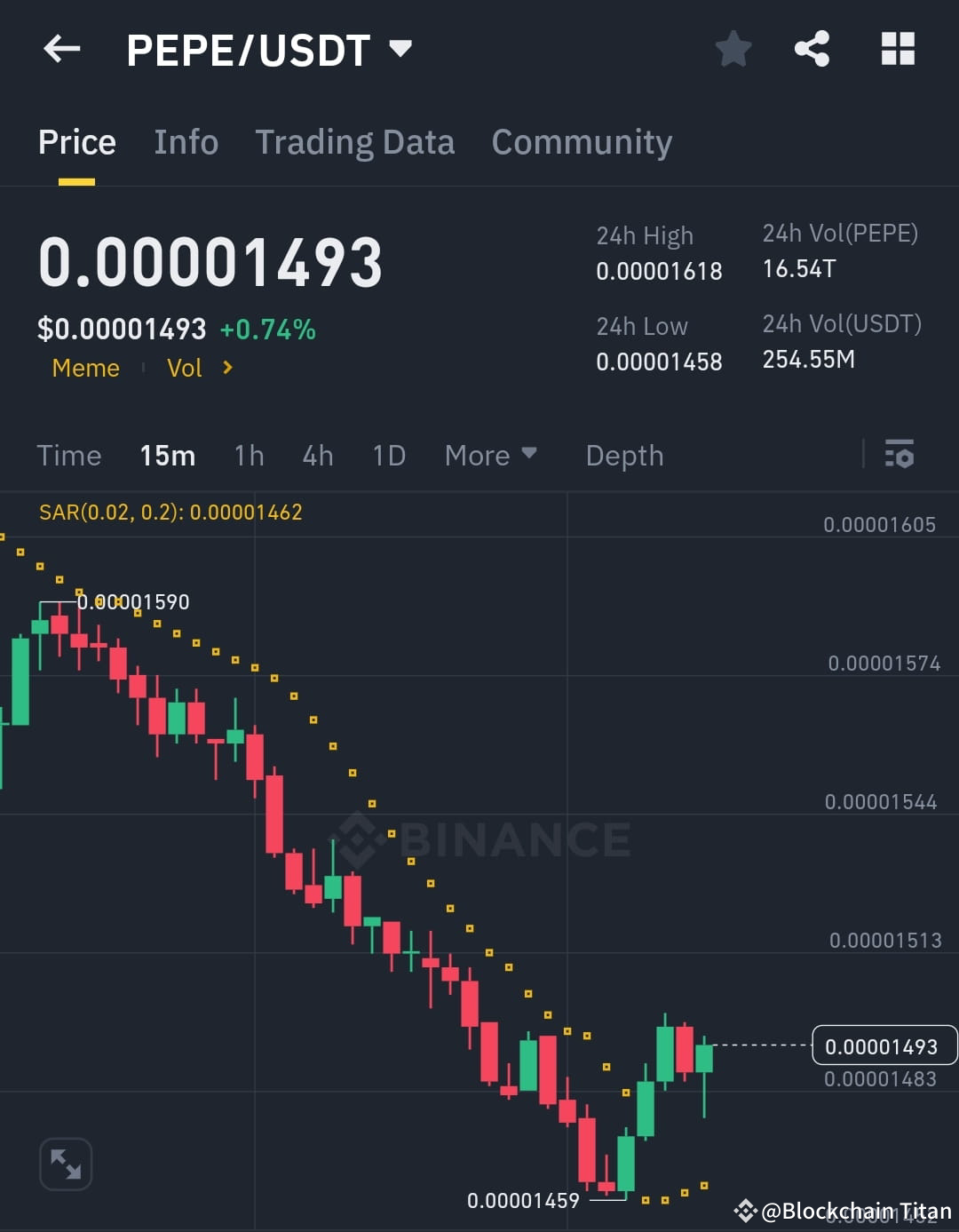The width and height of the screenshot is (959, 1232).
Task: Click the 0.00001493 current price label
Action: click(884, 1045)
